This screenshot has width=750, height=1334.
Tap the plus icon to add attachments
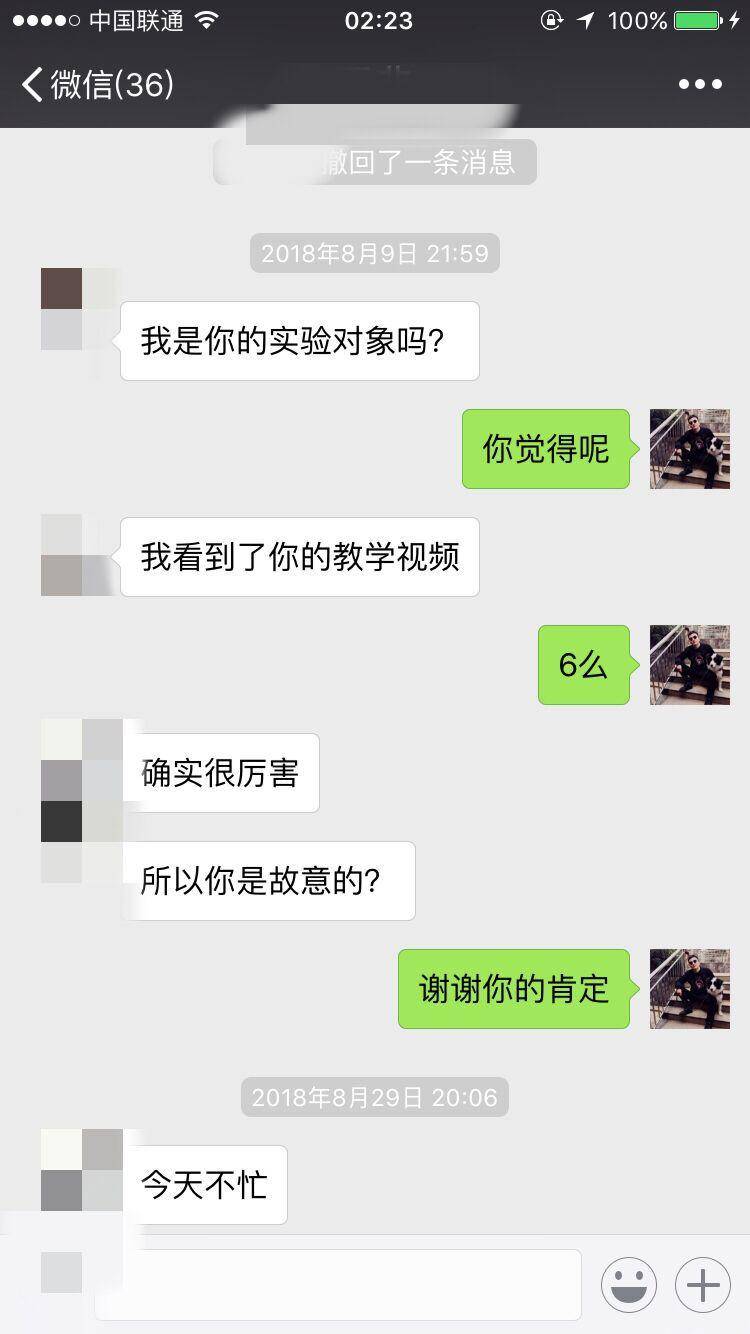click(701, 1284)
